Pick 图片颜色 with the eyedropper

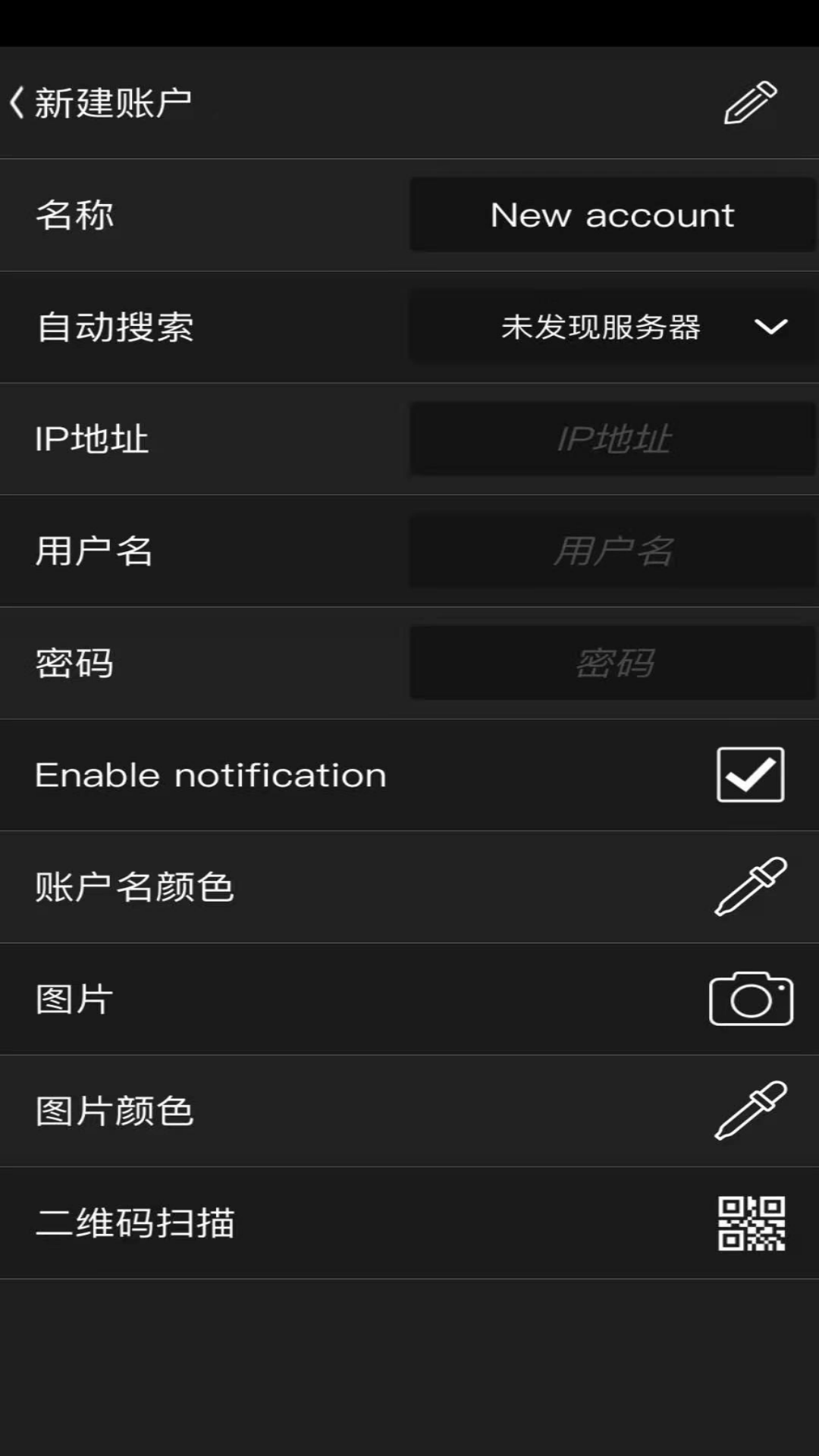(x=750, y=1111)
